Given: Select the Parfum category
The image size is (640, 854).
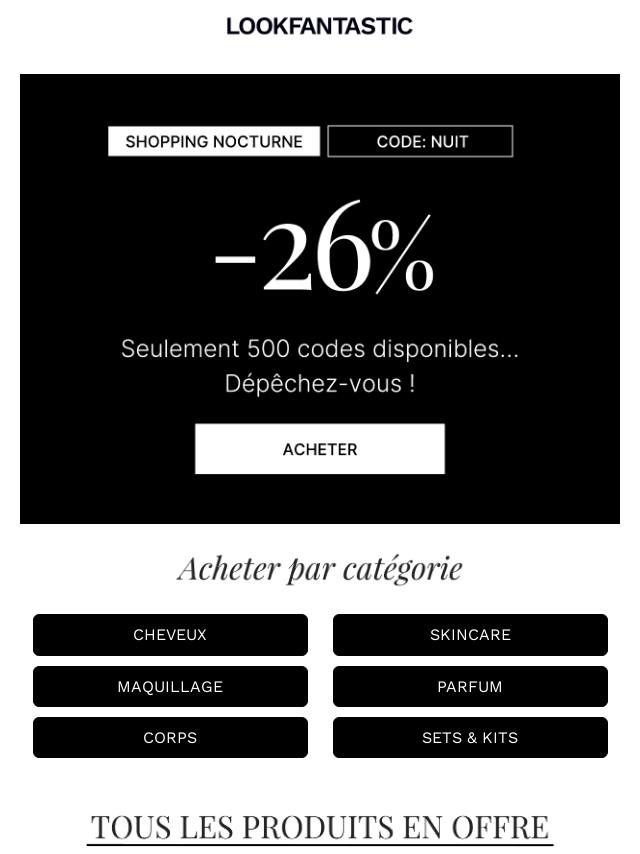Looking at the screenshot, I should point(470,687).
